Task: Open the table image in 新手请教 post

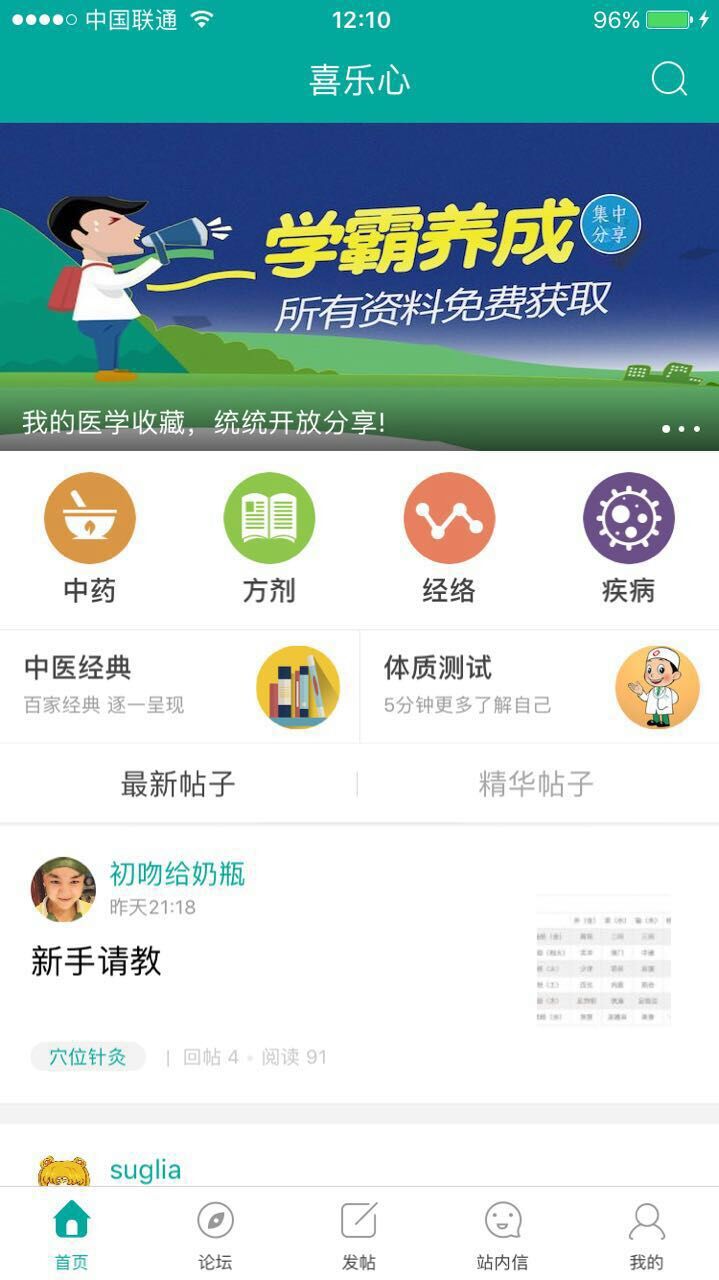Action: pos(602,960)
